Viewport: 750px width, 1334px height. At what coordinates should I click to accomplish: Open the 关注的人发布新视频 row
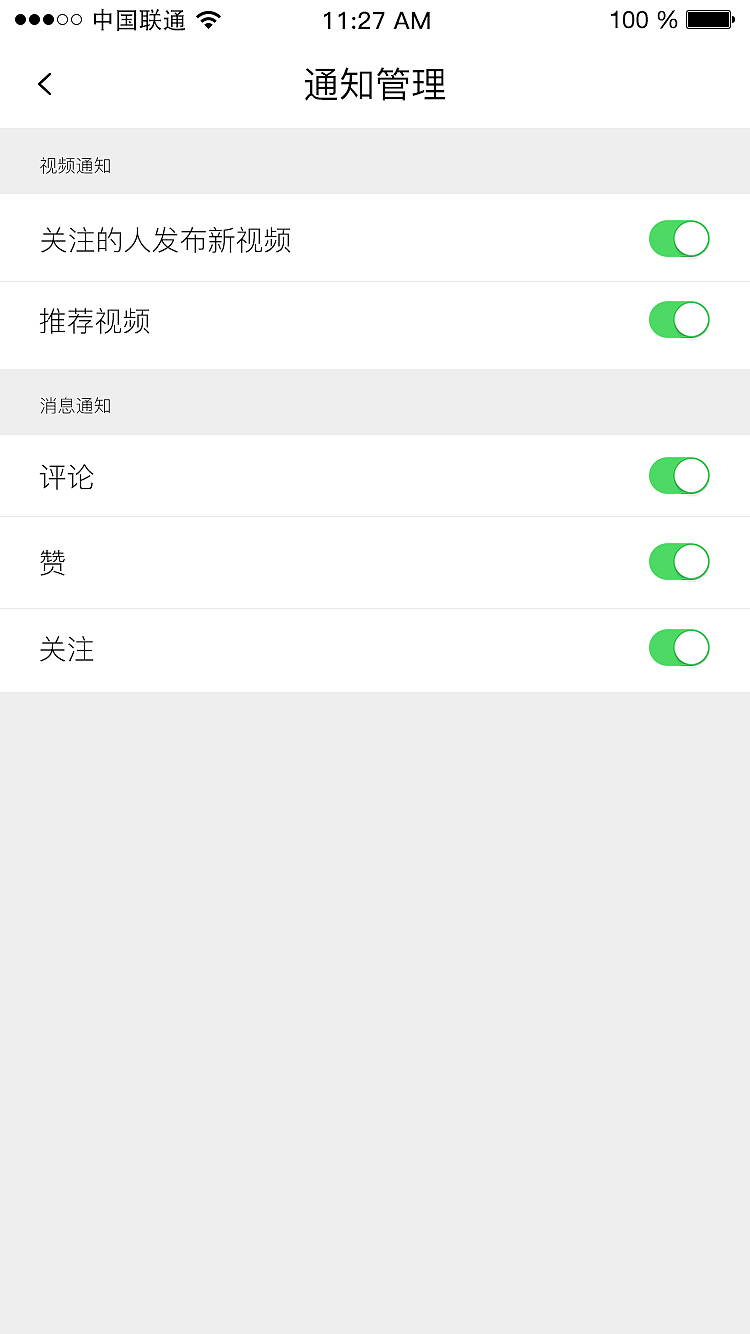click(165, 239)
